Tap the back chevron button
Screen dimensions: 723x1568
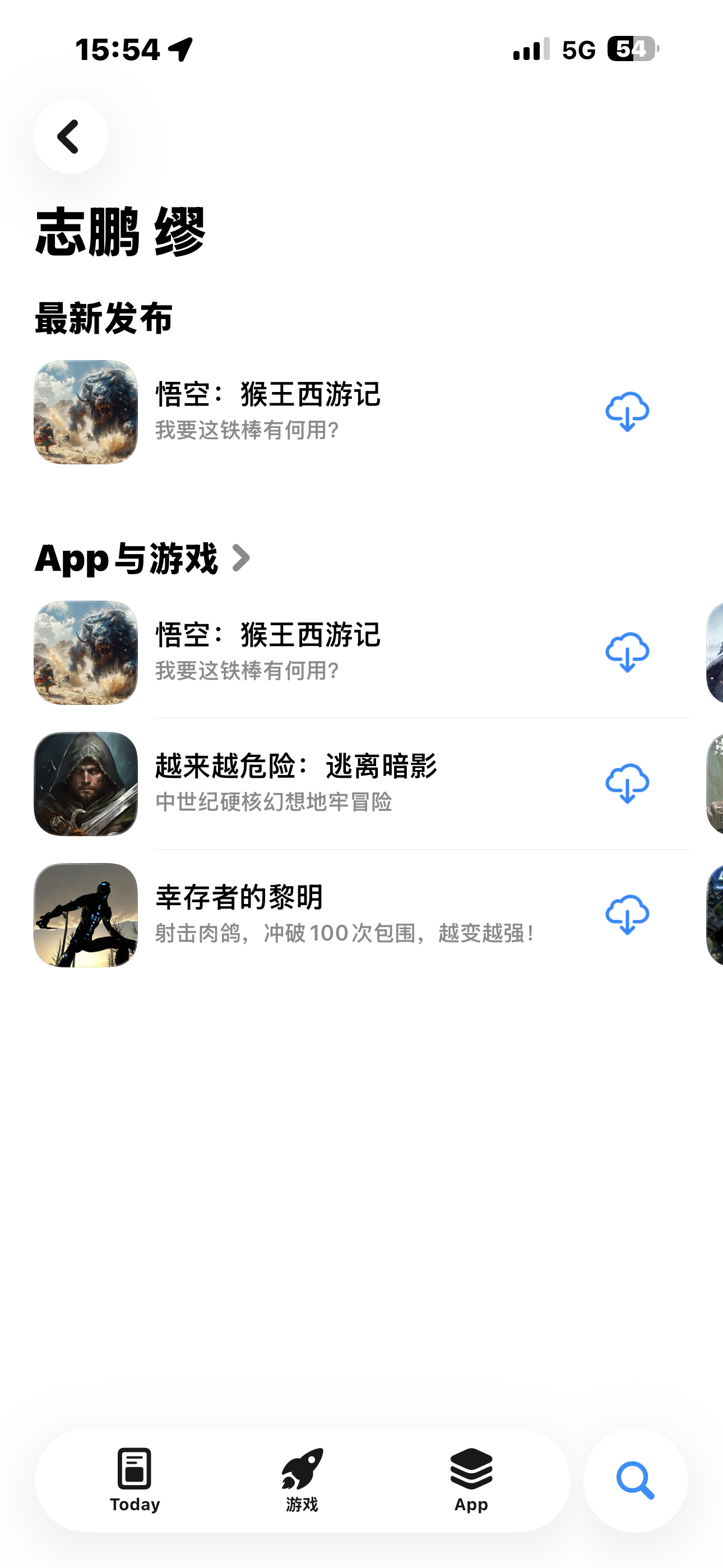(x=69, y=136)
